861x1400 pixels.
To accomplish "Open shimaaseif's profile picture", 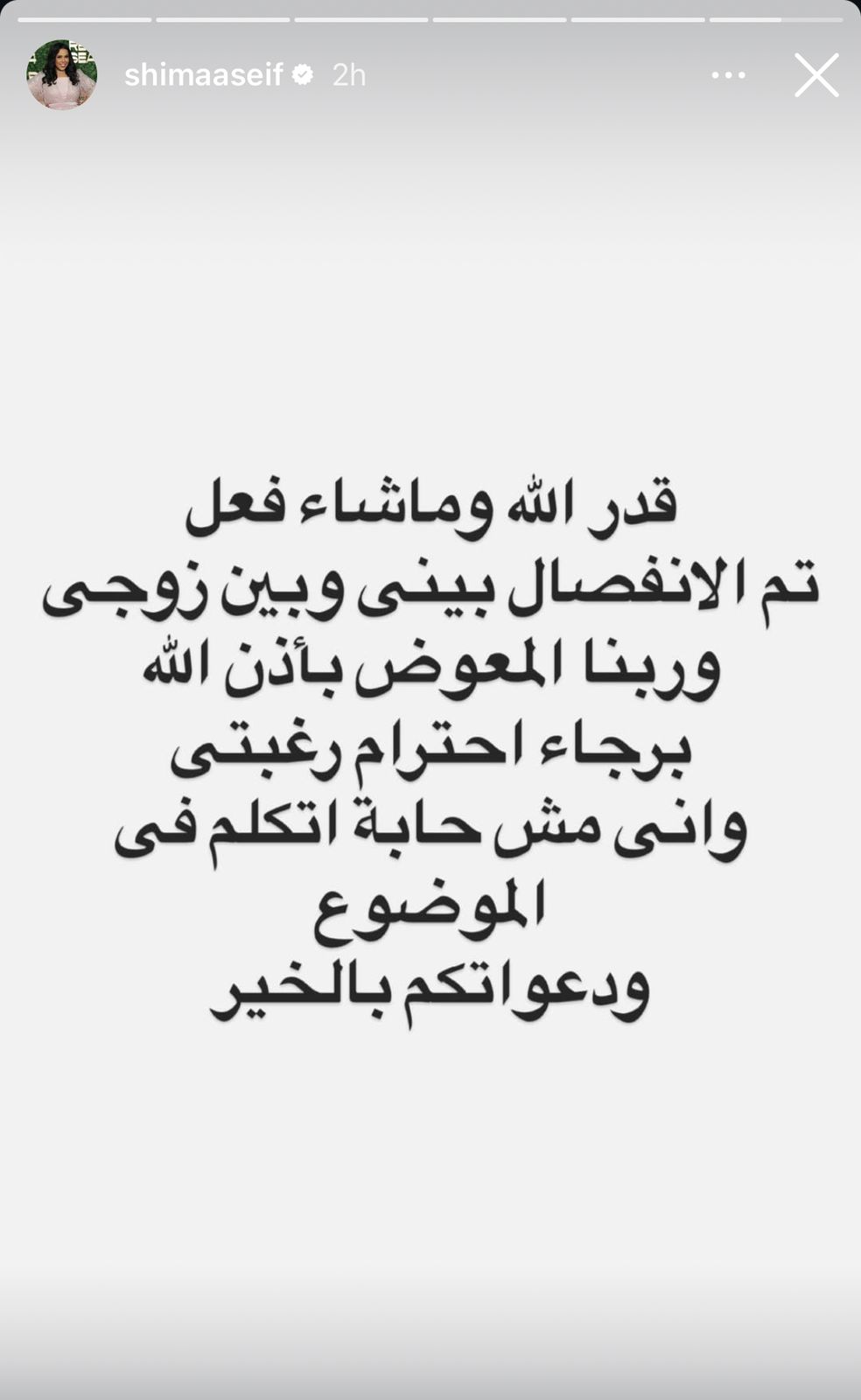I will coord(61,74).
